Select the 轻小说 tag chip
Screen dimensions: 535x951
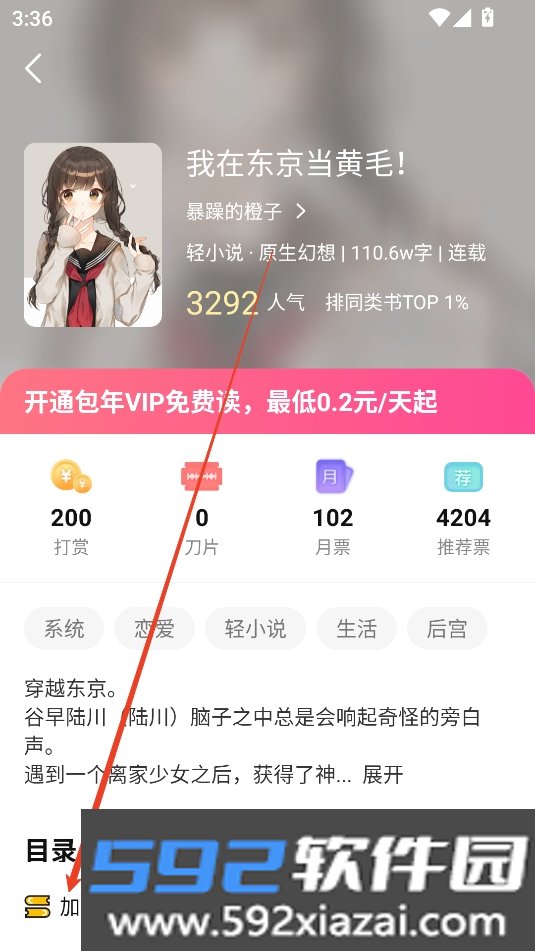(x=255, y=628)
